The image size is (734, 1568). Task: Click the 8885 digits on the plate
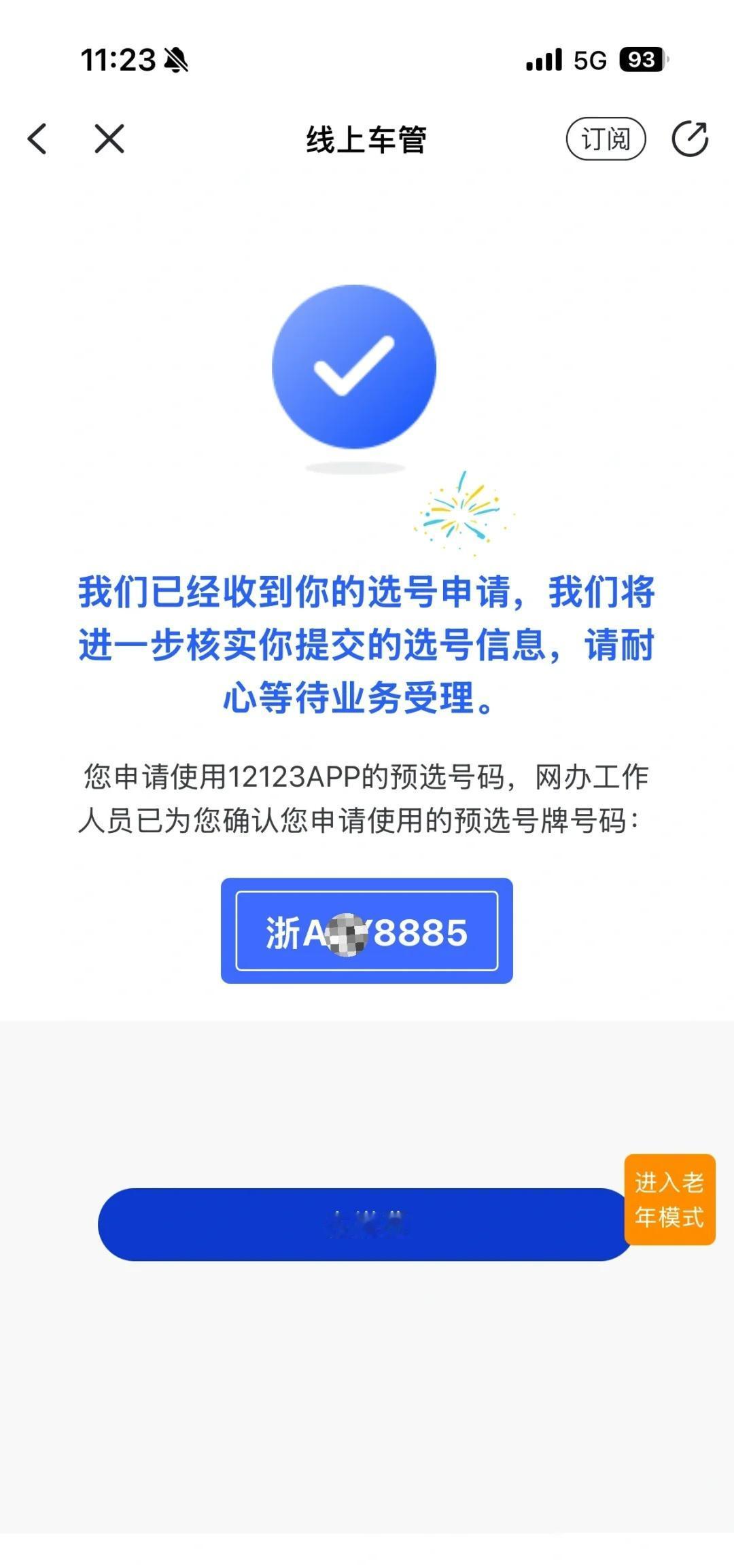pyautogui.click(x=423, y=931)
